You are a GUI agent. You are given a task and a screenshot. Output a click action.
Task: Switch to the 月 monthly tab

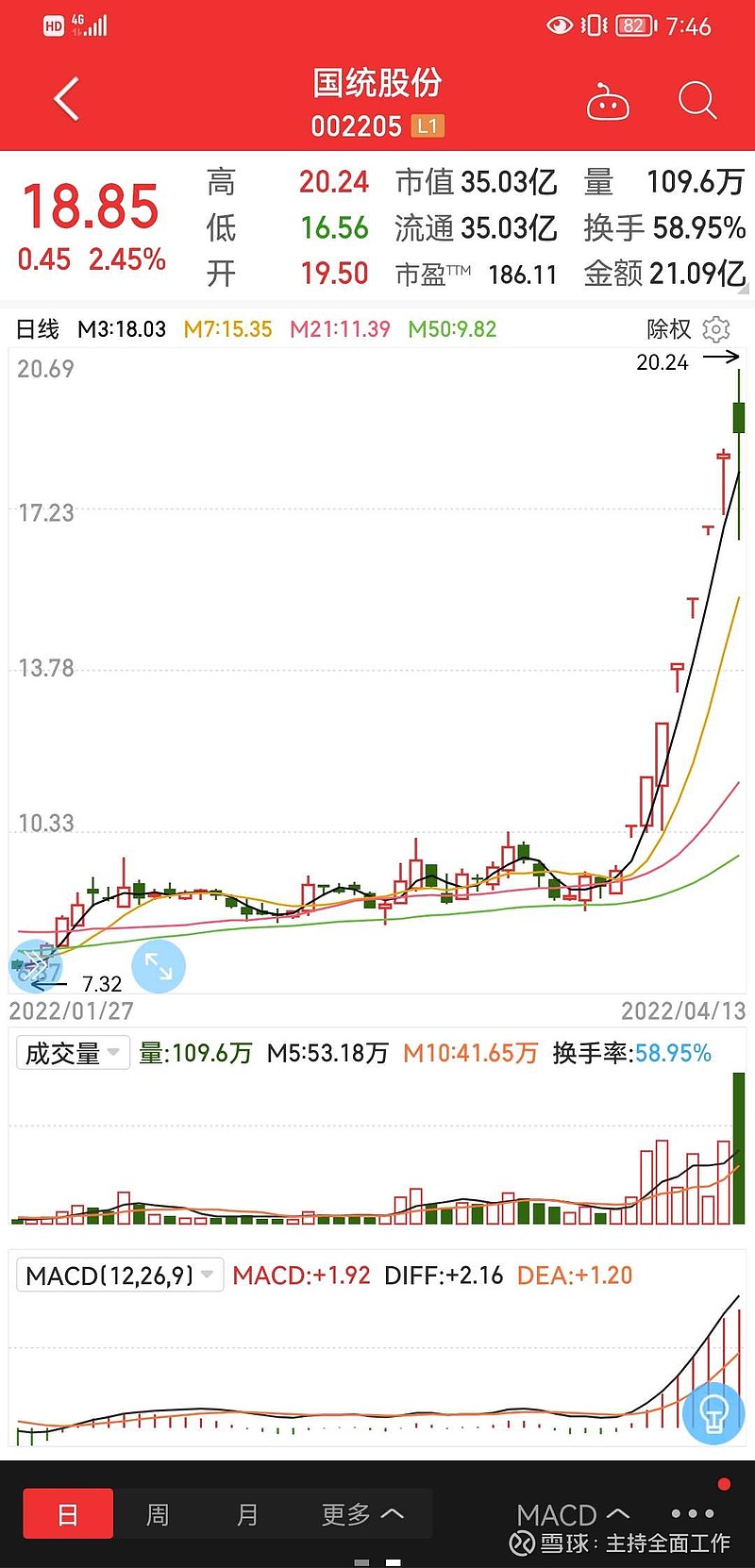pos(247,1513)
